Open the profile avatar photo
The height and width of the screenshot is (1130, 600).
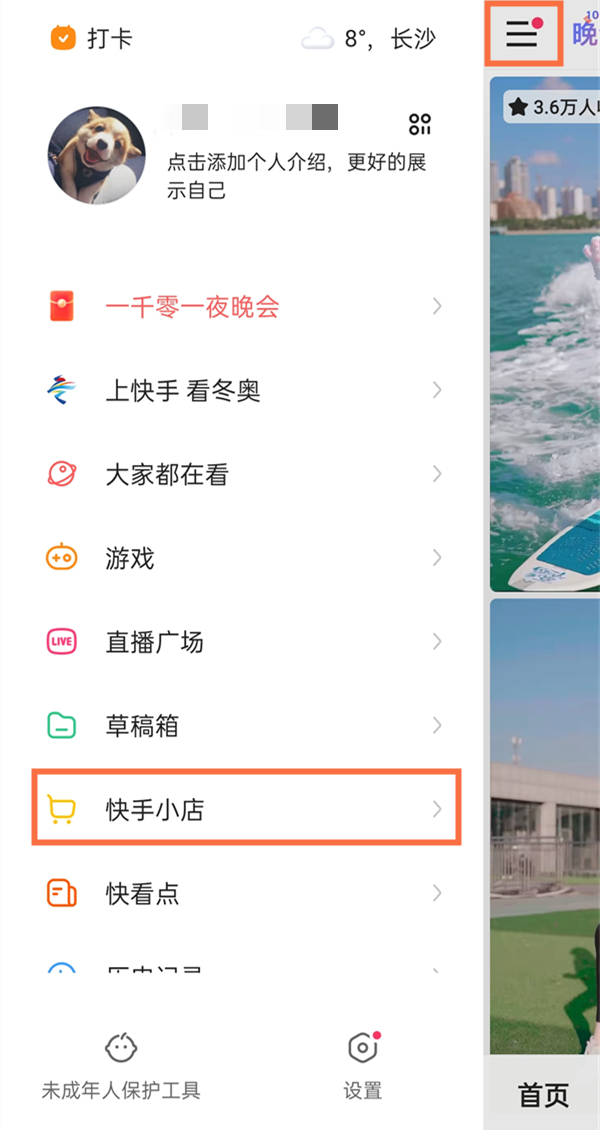coord(97,156)
